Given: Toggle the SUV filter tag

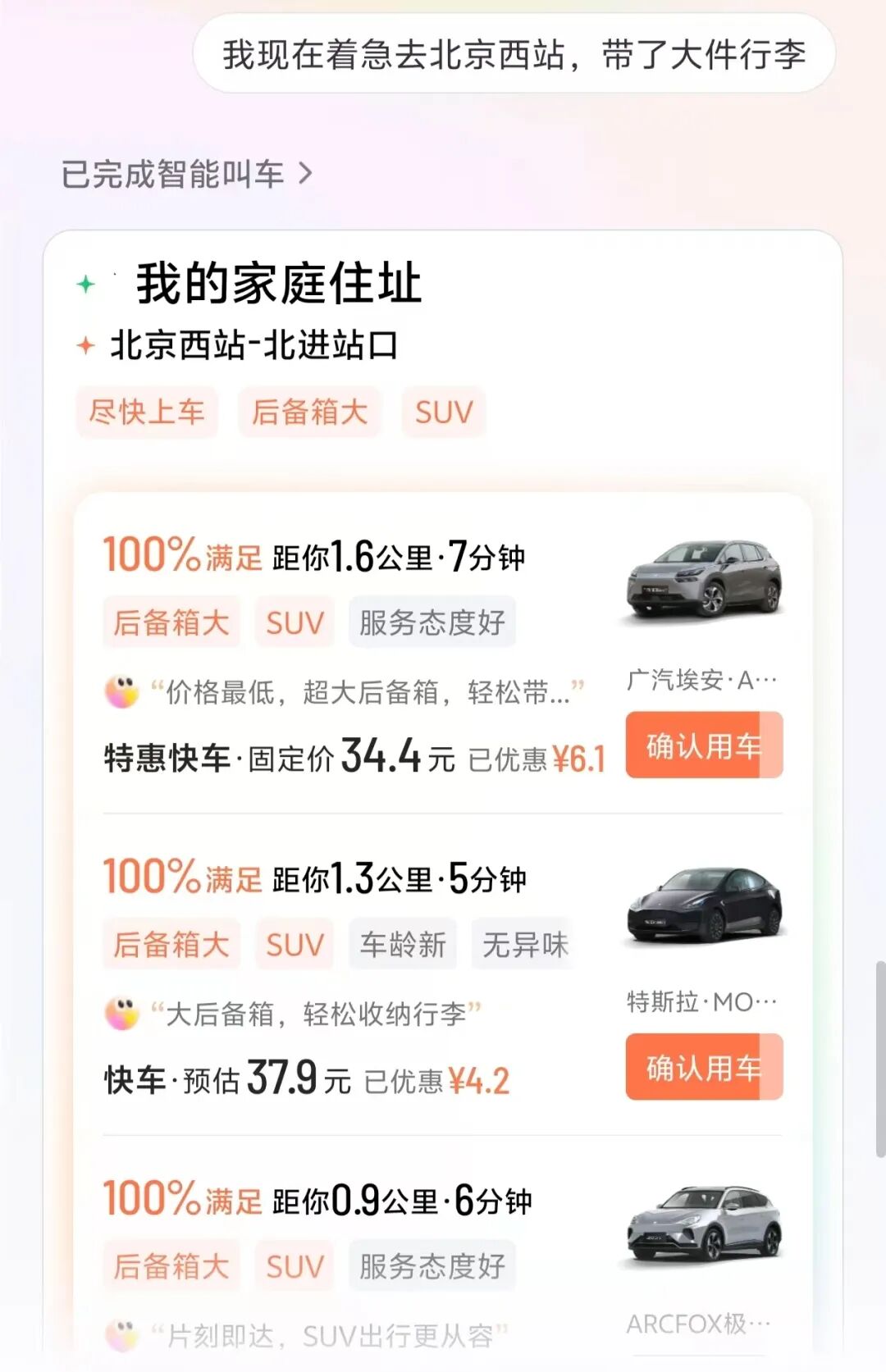Looking at the screenshot, I should click(443, 413).
